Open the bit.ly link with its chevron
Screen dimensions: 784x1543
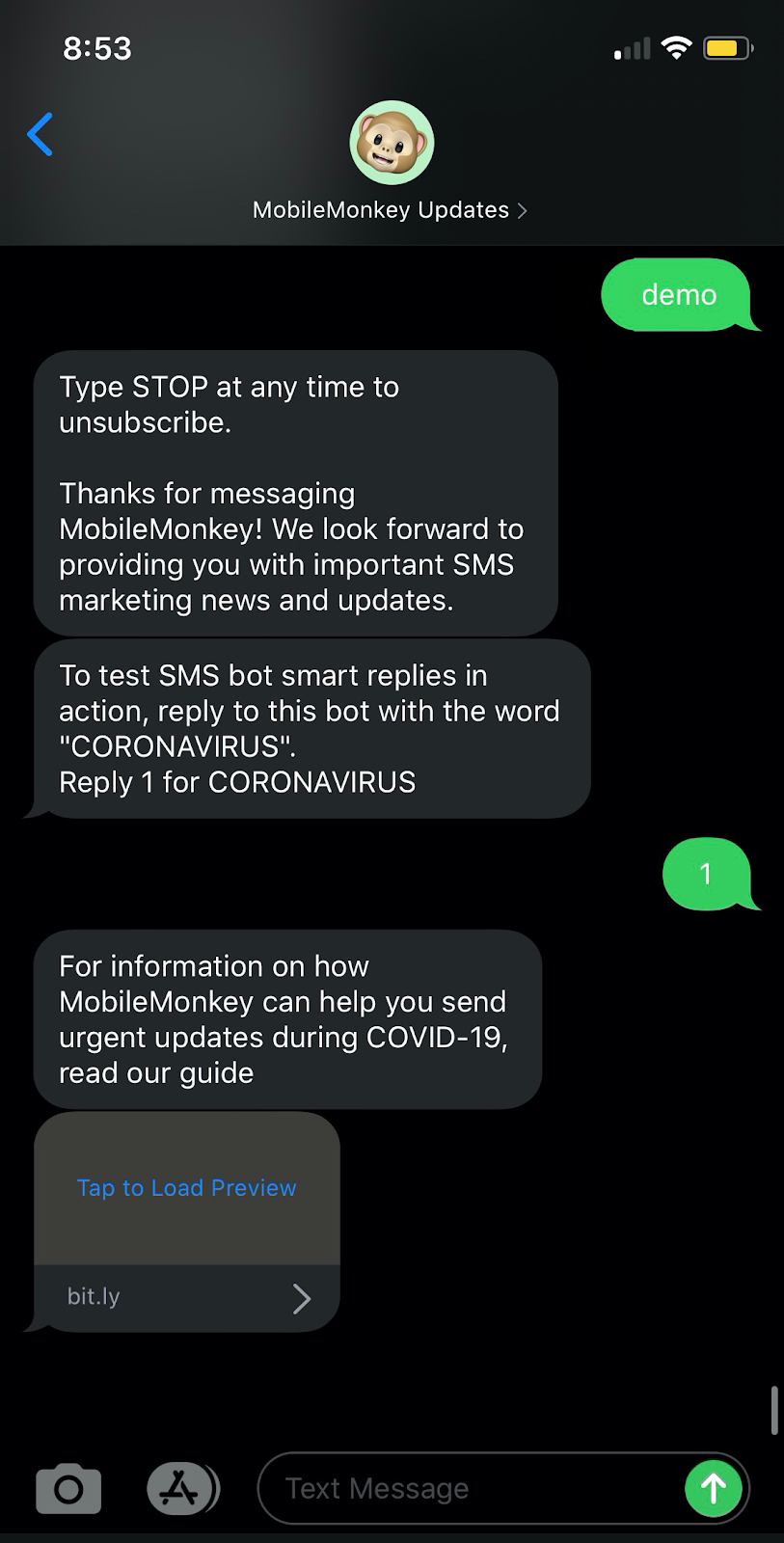(x=302, y=1298)
